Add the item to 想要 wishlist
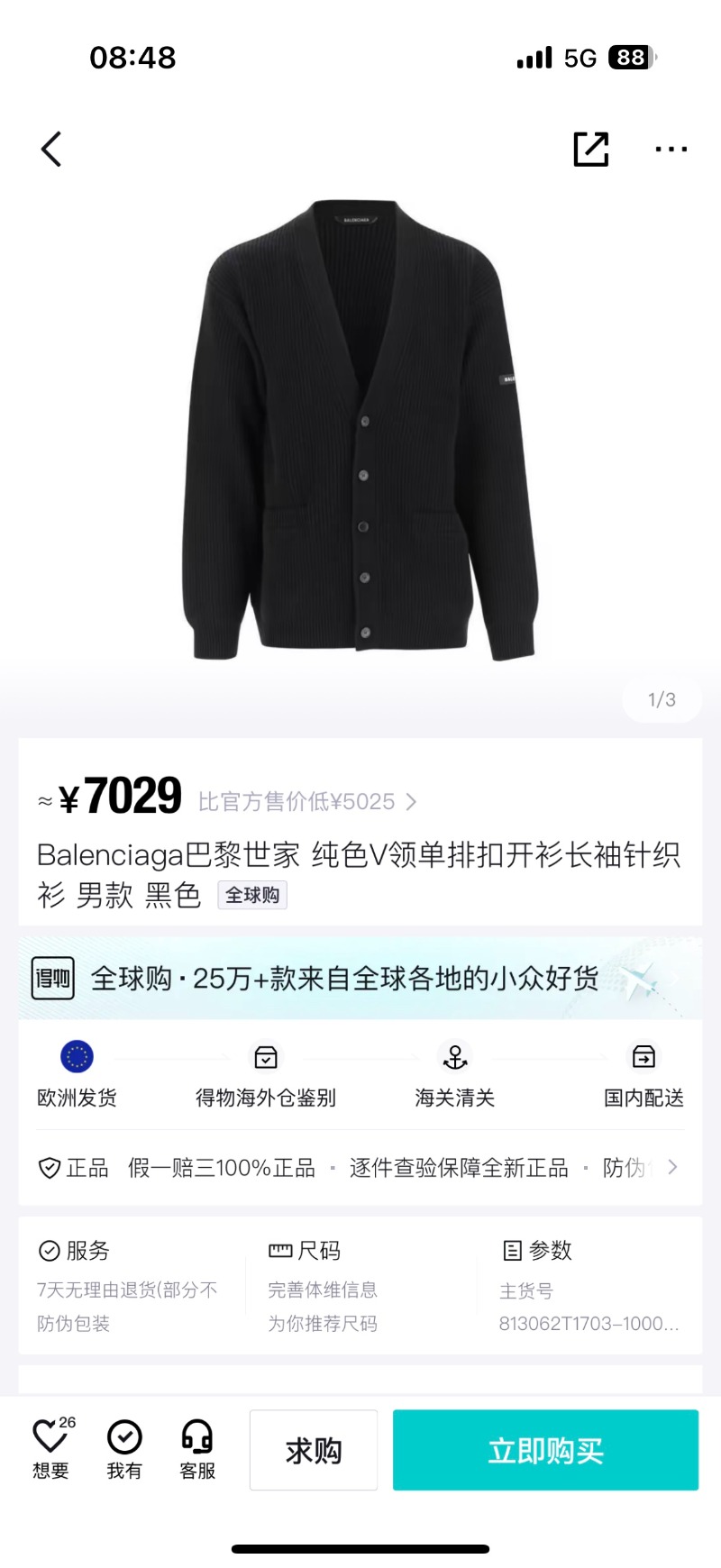This screenshot has height=1568, width=721. click(51, 1449)
